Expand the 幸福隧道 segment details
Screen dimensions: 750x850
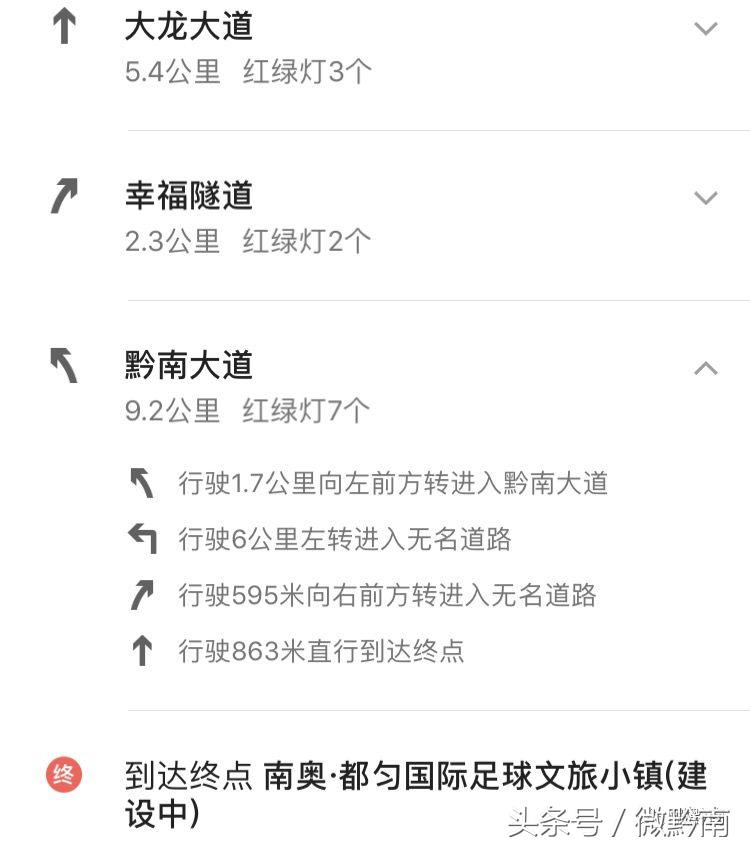707,199
